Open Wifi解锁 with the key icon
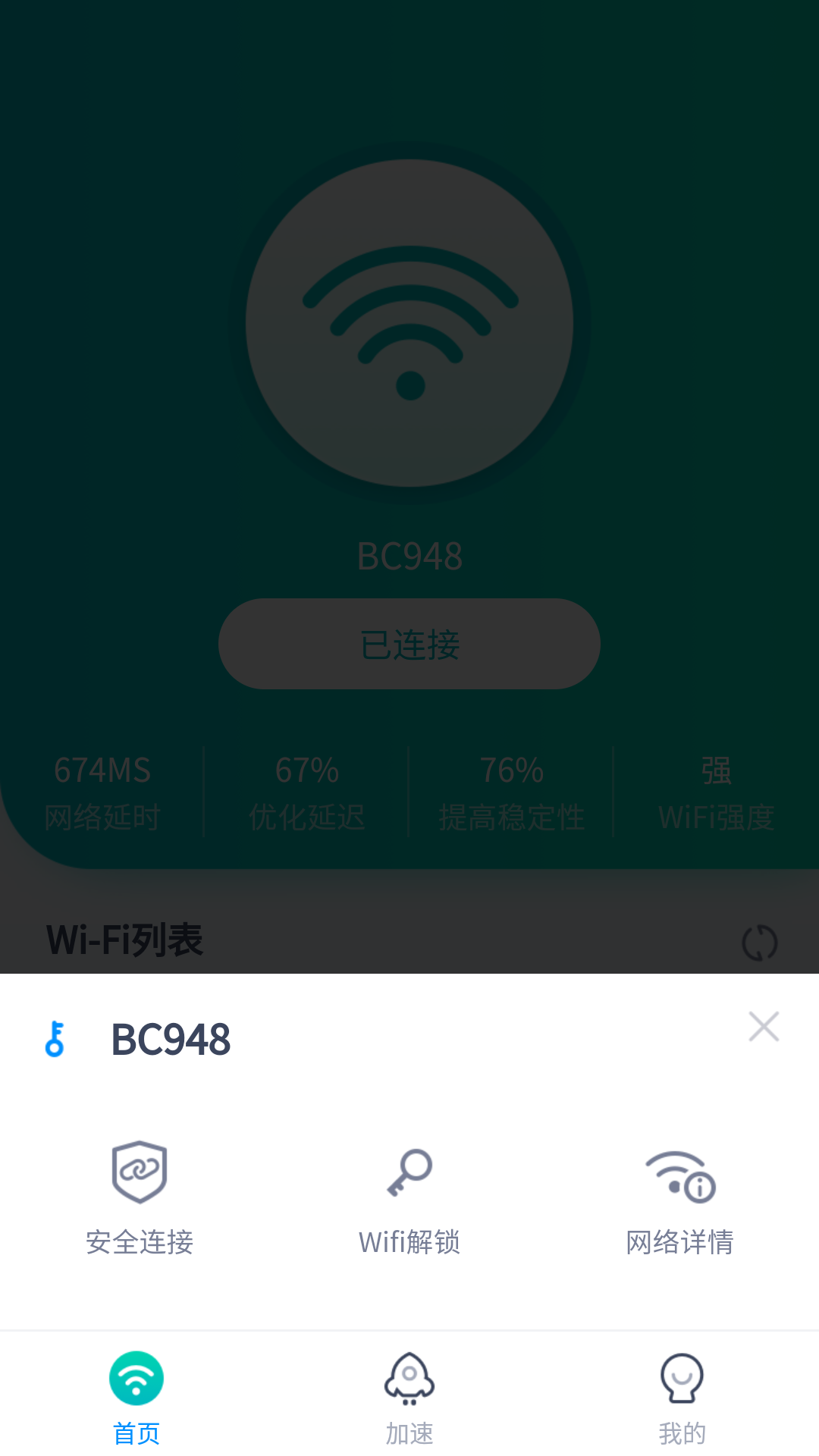 (409, 1172)
